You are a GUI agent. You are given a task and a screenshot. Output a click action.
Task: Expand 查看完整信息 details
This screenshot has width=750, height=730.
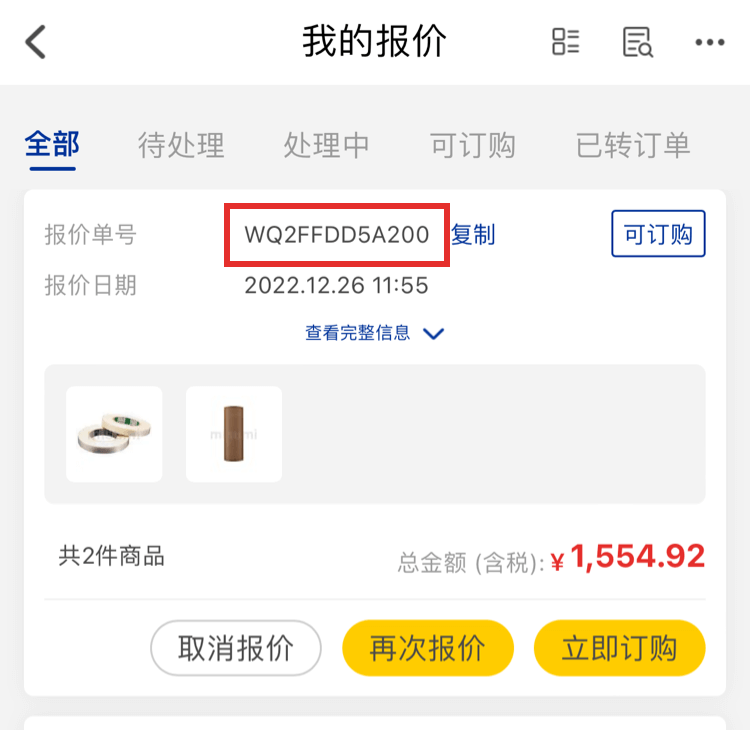[x=374, y=334]
